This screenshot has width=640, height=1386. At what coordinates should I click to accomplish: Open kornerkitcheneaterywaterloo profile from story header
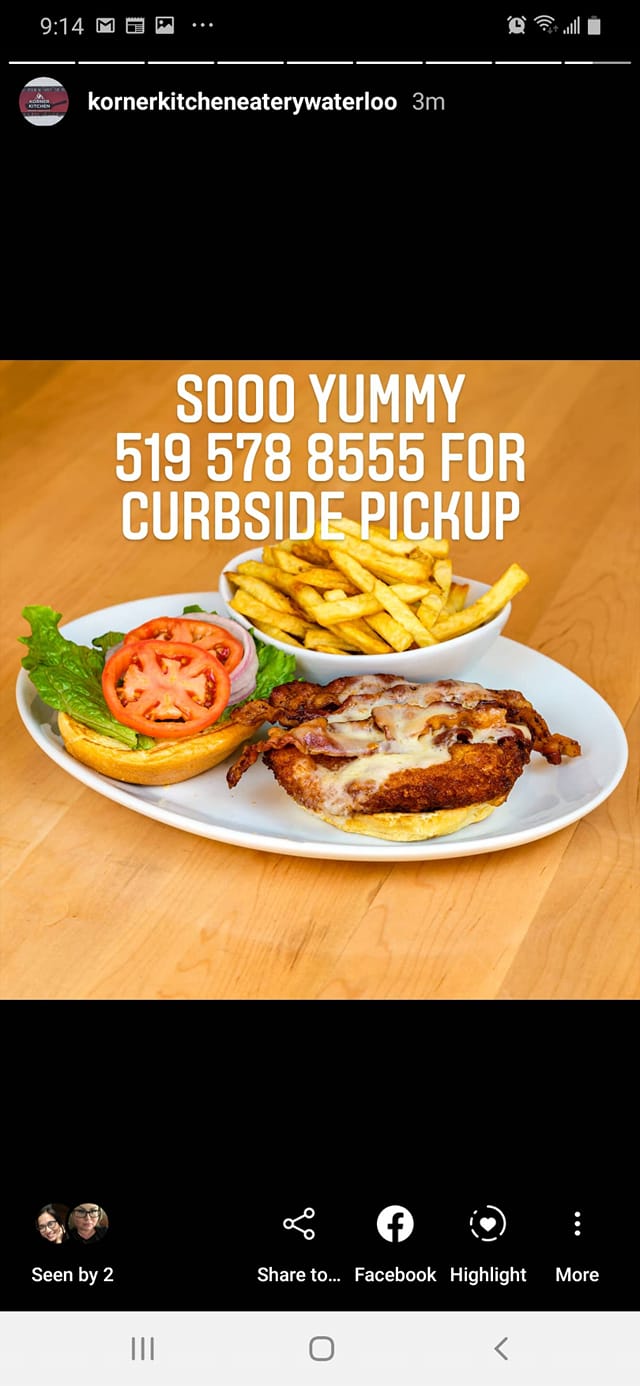coord(242,102)
